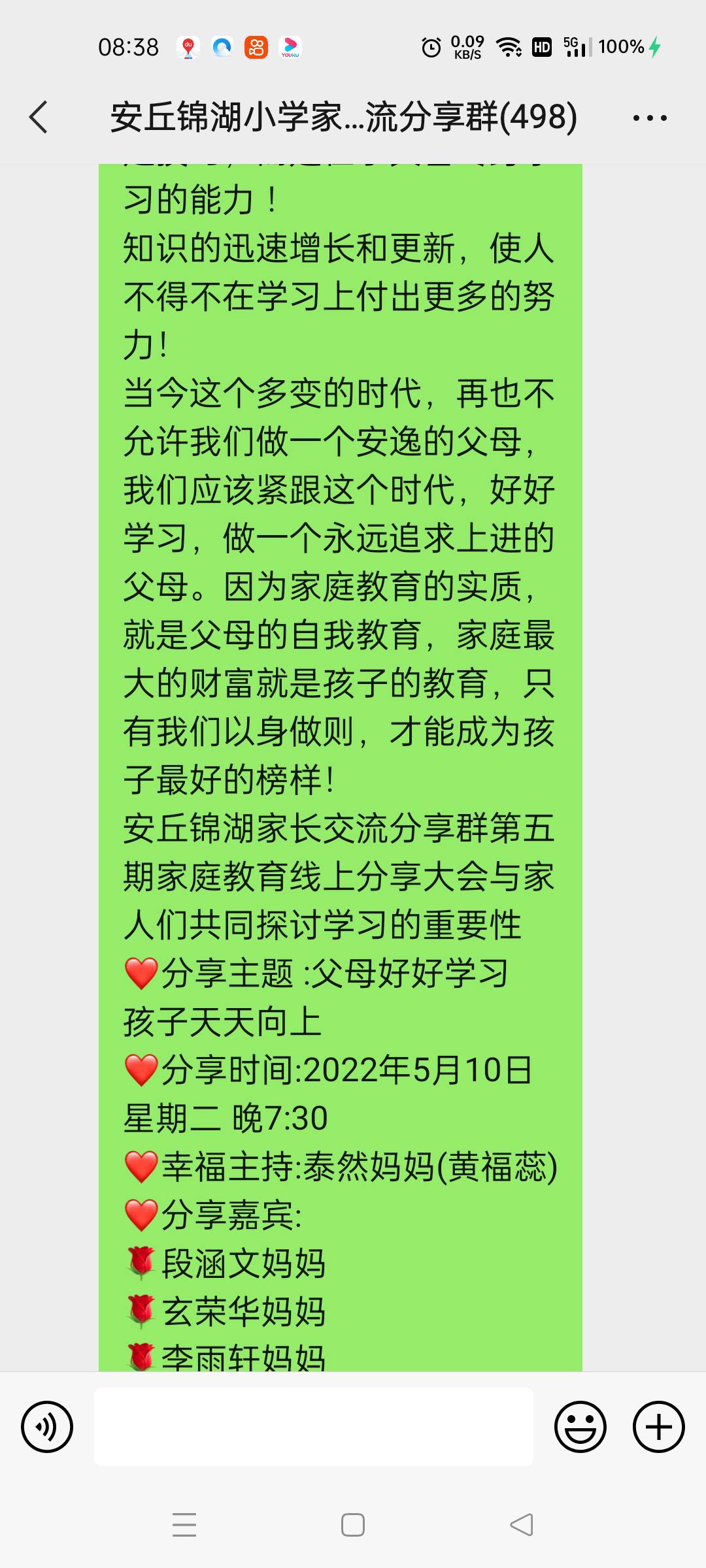This screenshot has height=1568, width=706.
Task: Tap the home circle in the navigation bar
Action: pos(352,1526)
